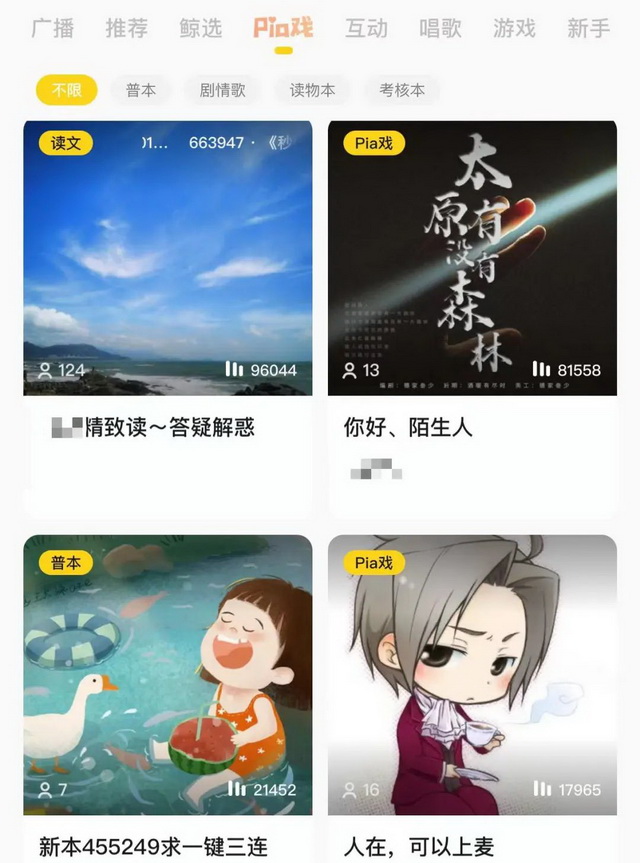Select the Pia戏 tab

tap(283, 28)
